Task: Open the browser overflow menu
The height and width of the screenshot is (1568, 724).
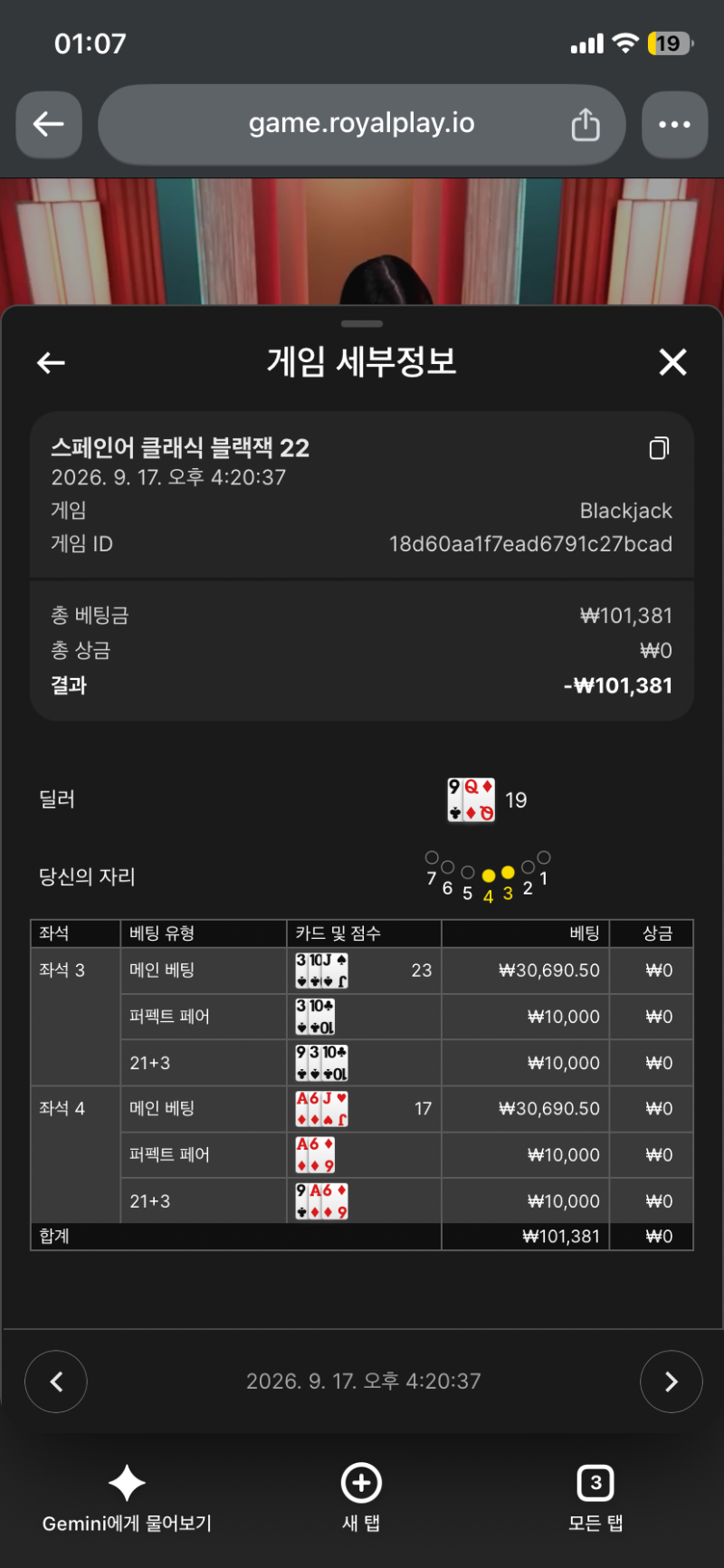Action: 674,124
